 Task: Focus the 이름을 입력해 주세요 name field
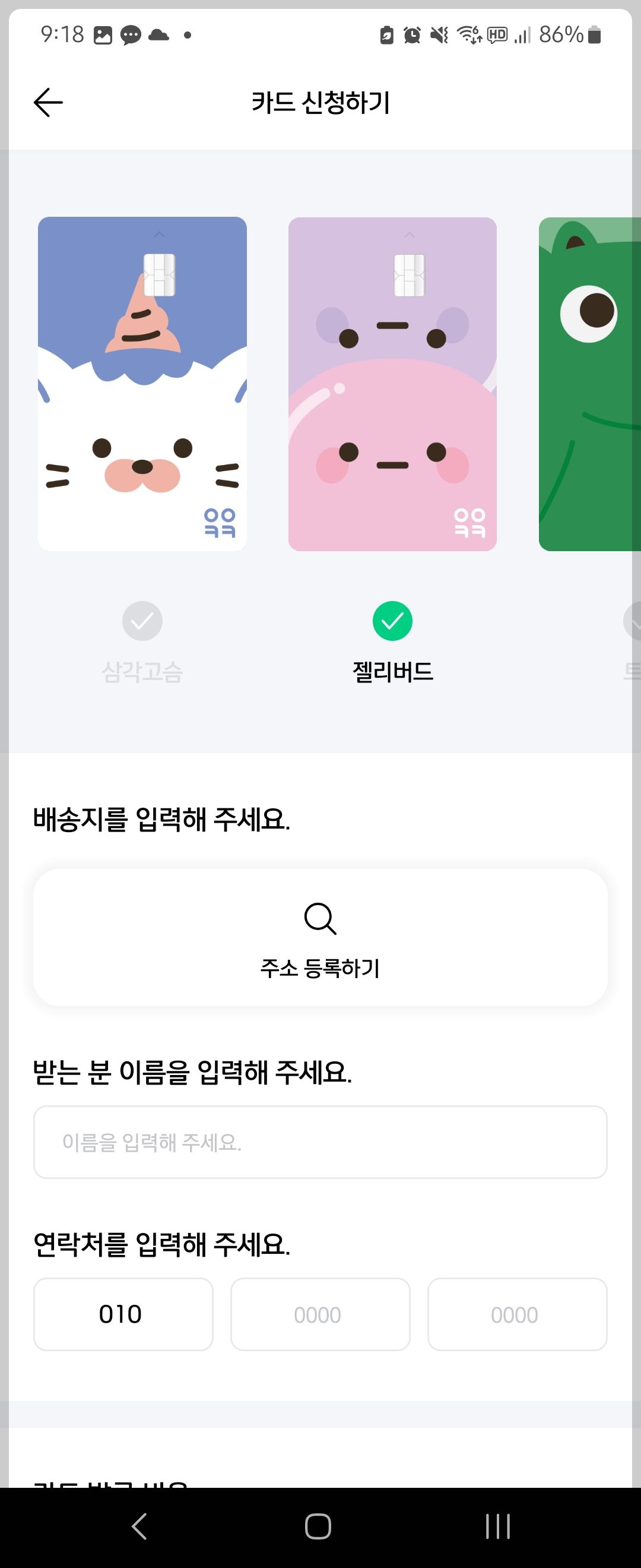[320, 1142]
